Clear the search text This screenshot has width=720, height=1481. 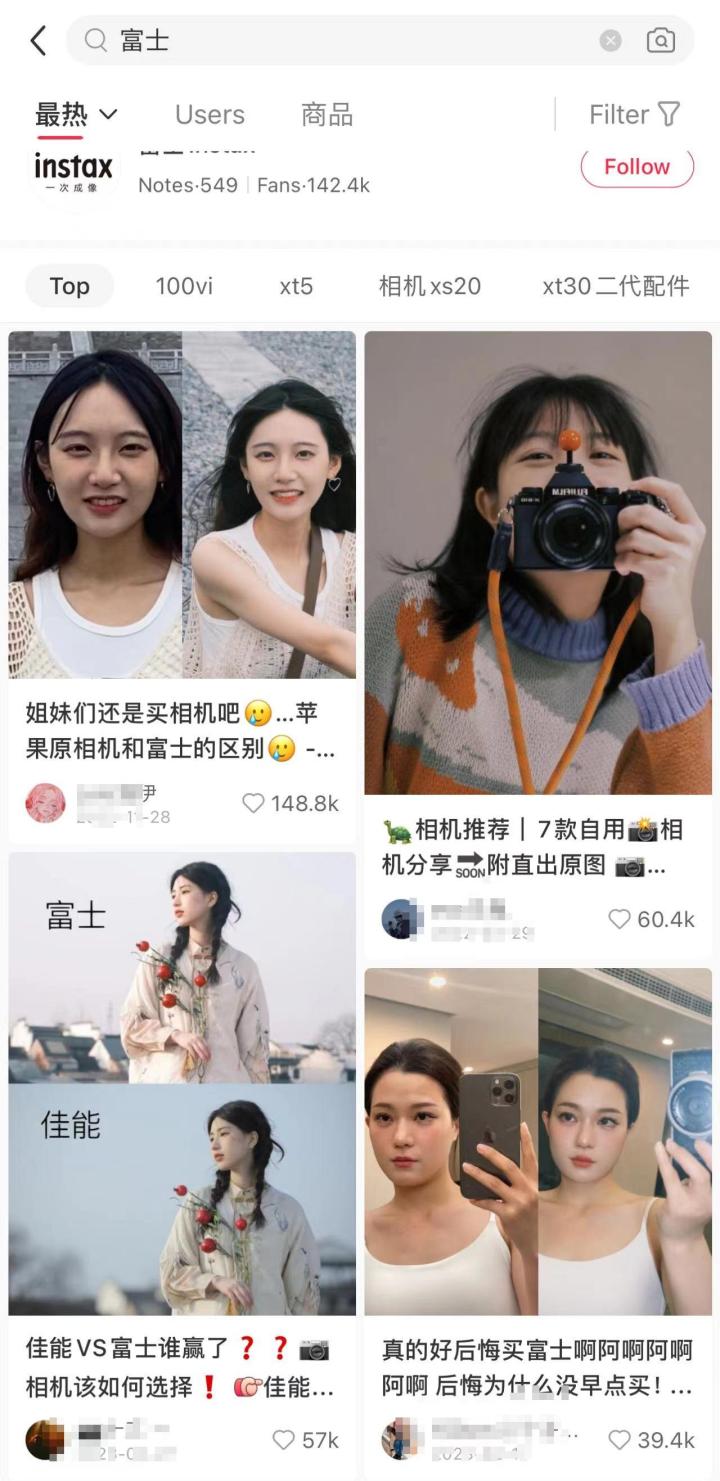(x=610, y=41)
